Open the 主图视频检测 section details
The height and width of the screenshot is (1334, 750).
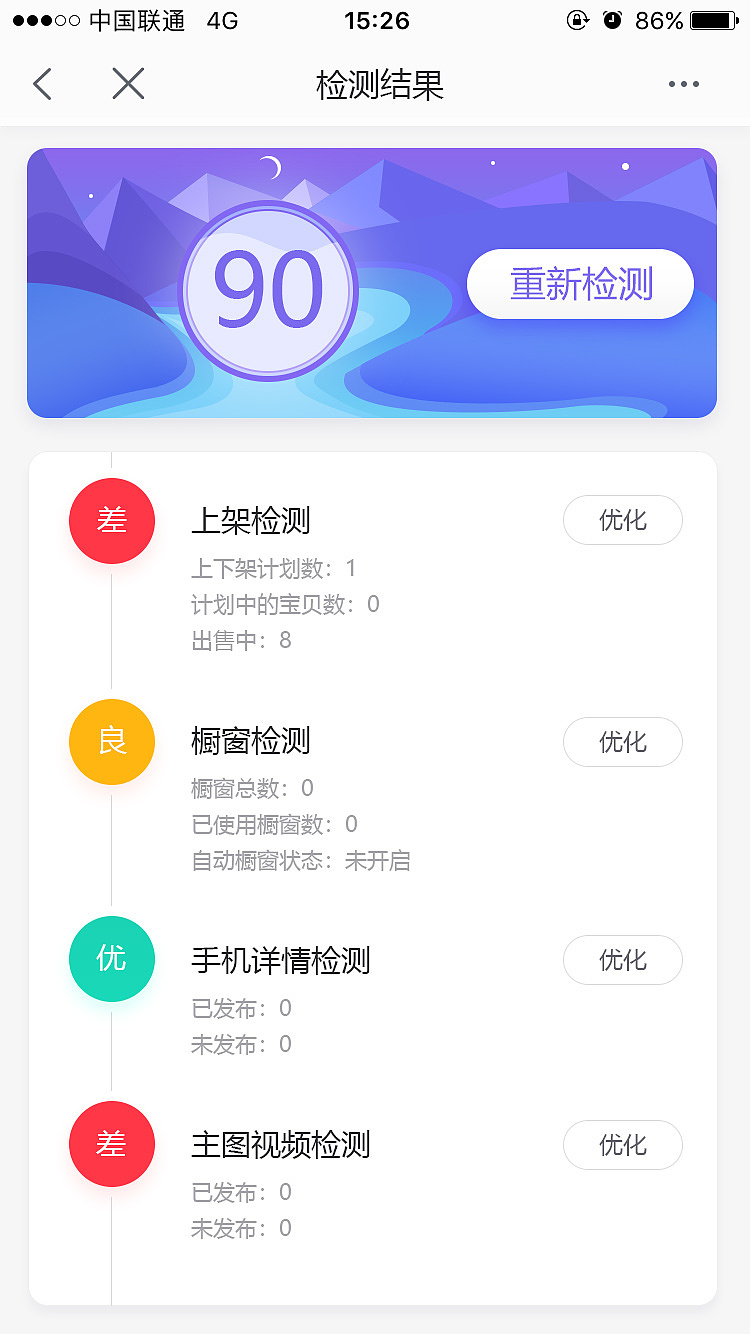pyautogui.click(x=280, y=1146)
